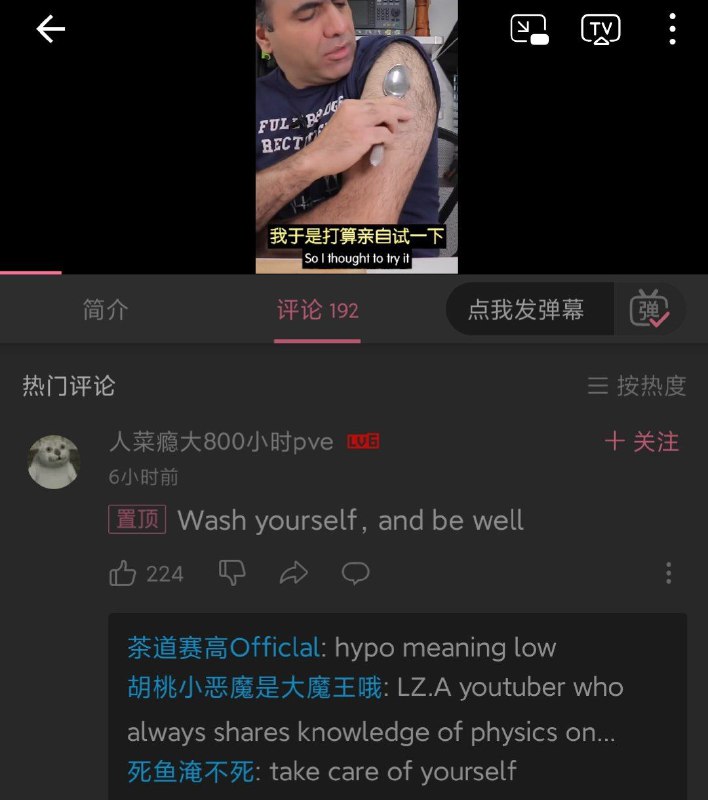This screenshot has width=708, height=800.
Task: Open 茶道赛高Official's username link
Action: click(x=224, y=648)
